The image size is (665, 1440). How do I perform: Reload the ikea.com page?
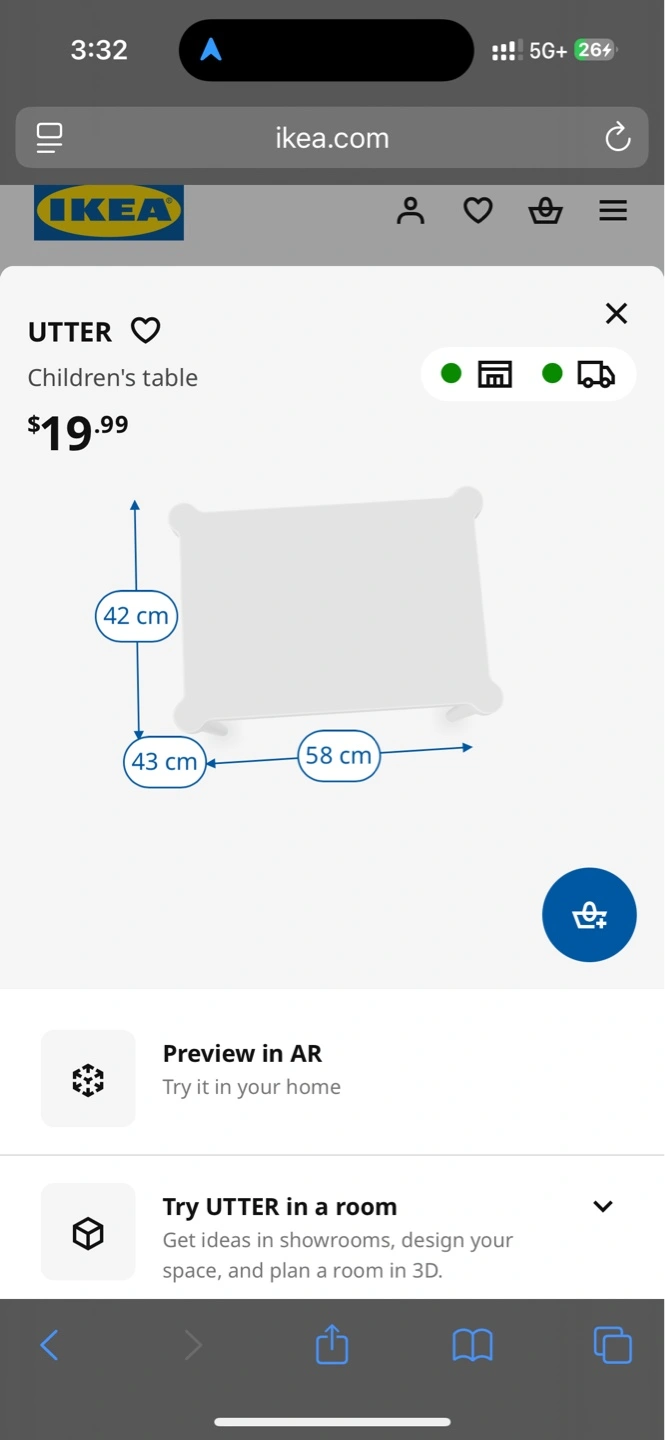click(x=618, y=137)
